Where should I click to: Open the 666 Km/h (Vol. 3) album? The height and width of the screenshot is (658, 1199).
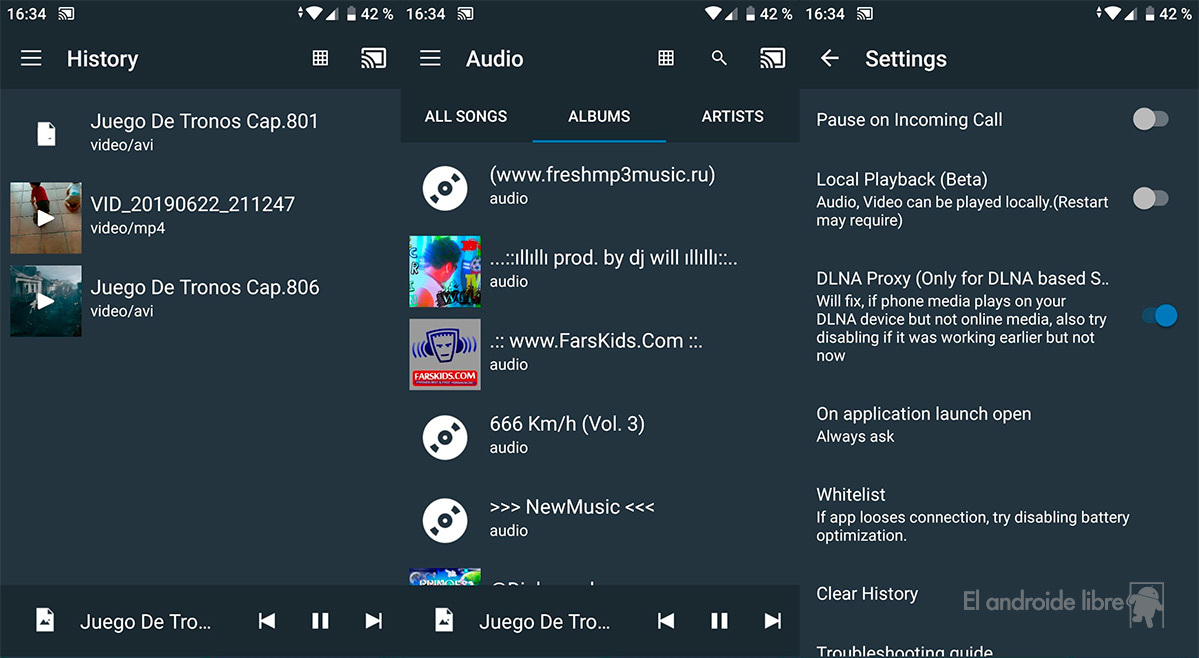pos(567,434)
